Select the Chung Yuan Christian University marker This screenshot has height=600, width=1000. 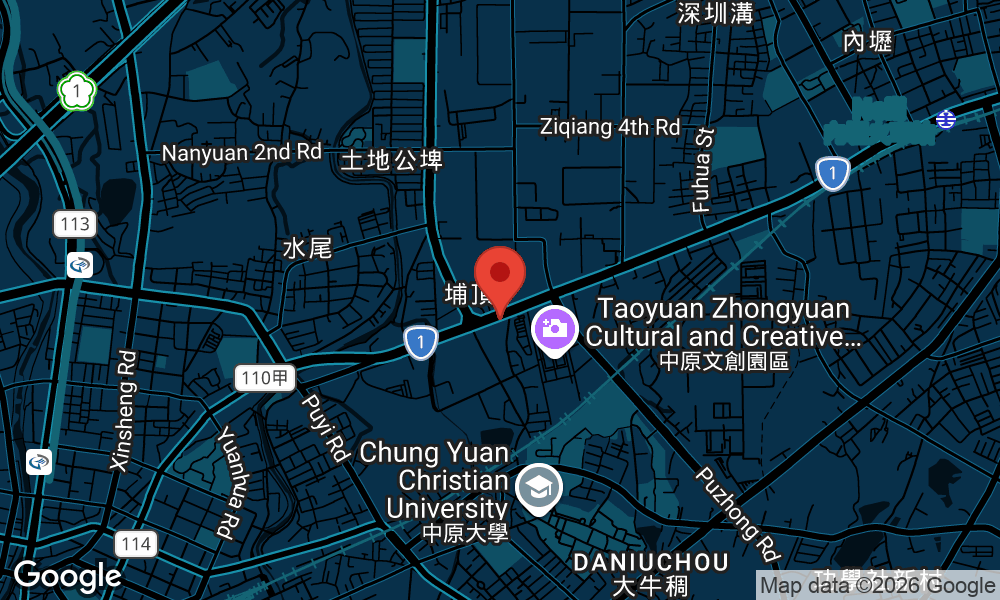pyautogui.click(x=539, y=489)
